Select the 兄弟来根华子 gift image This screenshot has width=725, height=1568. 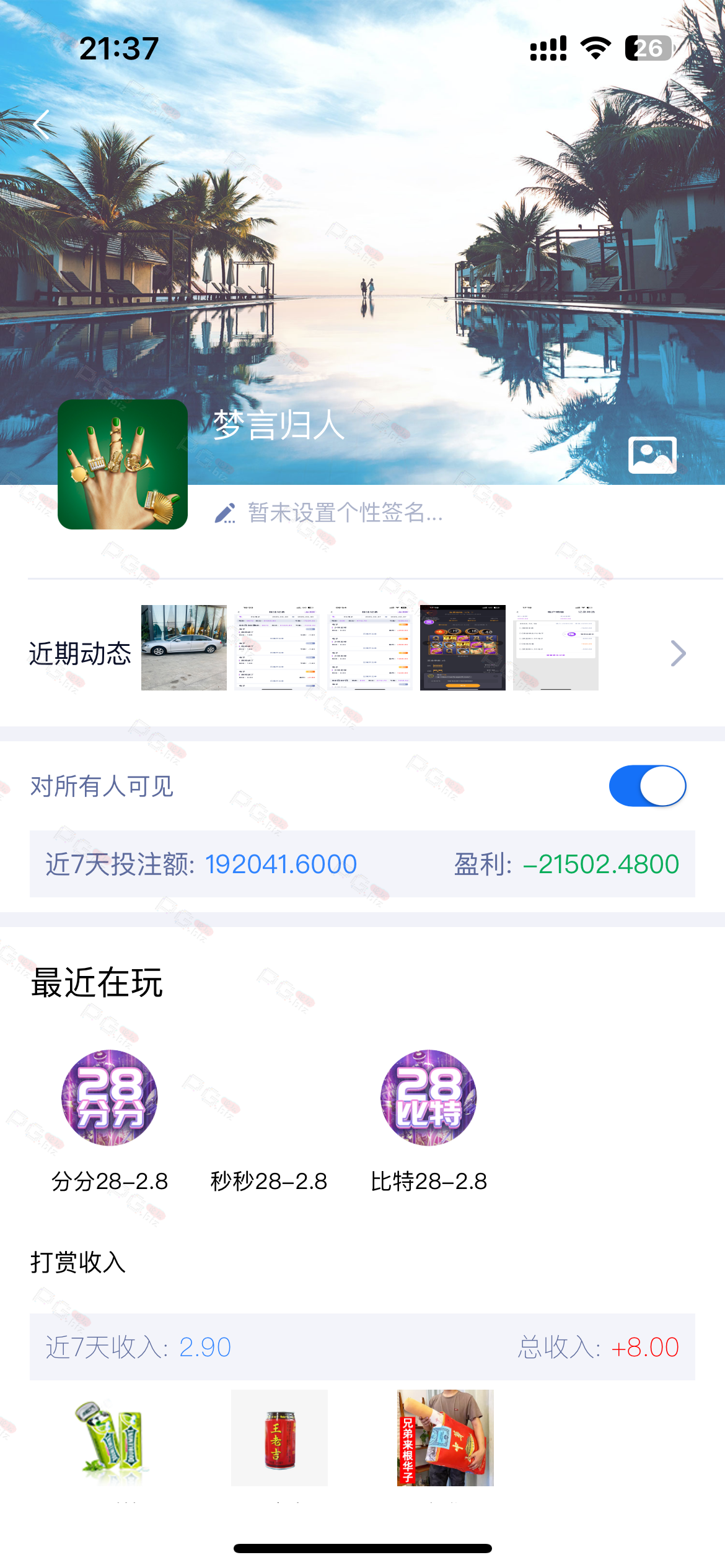446,1438
